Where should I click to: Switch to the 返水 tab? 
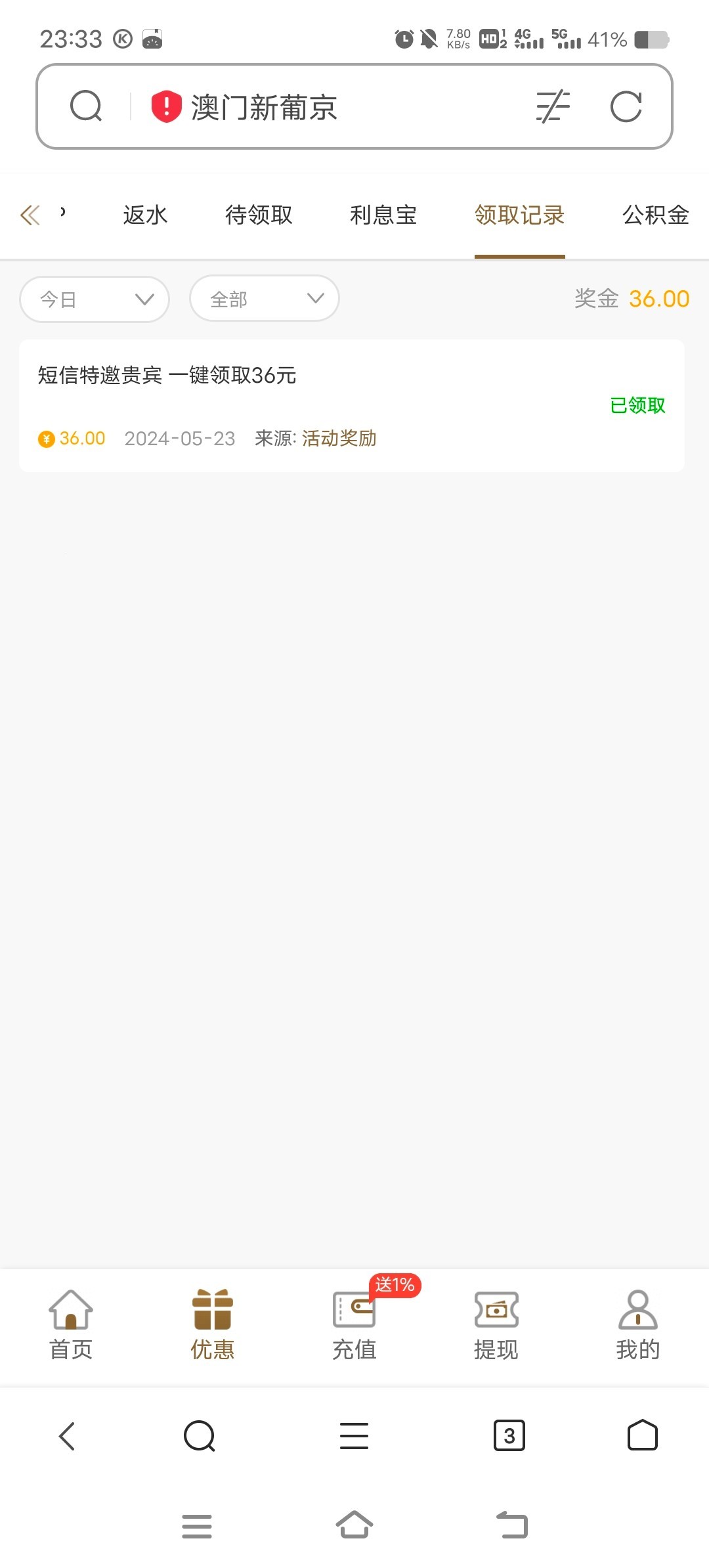(x=145, y=215)
